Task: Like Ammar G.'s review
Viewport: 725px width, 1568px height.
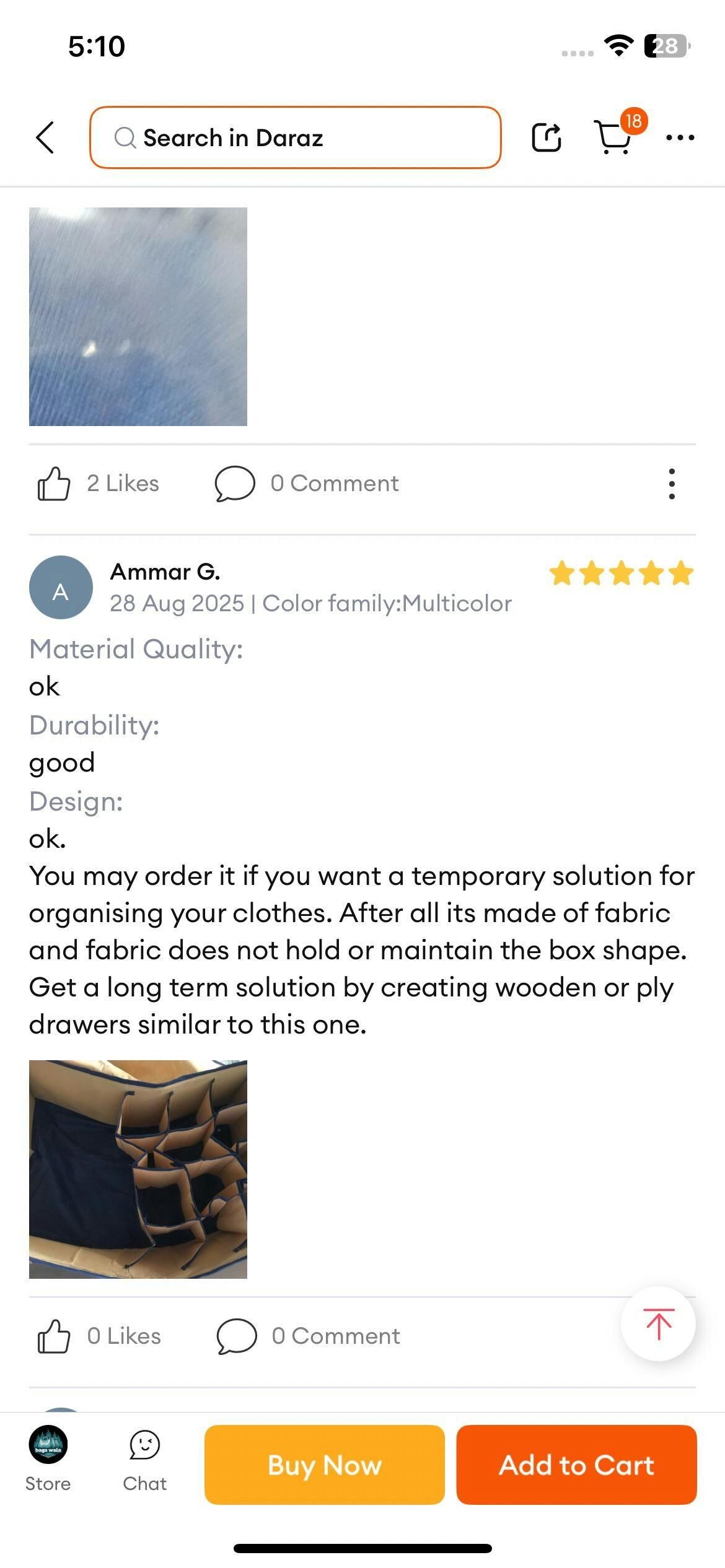Action: [x=55, y=1336]
